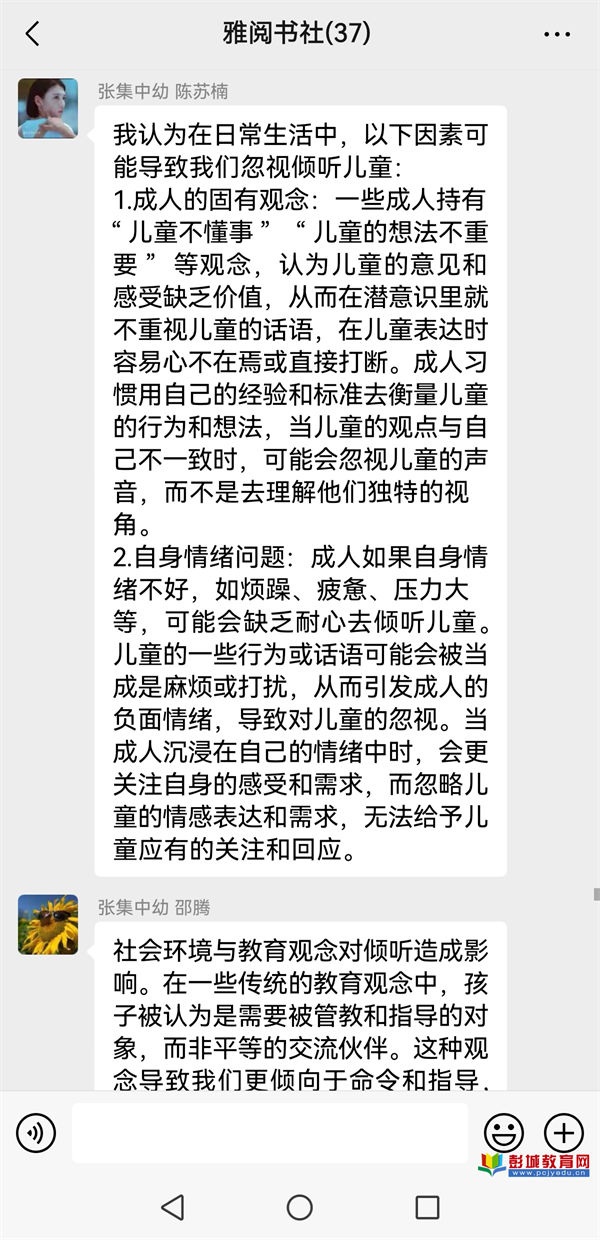Focus the message text field

coord(270,1133)
